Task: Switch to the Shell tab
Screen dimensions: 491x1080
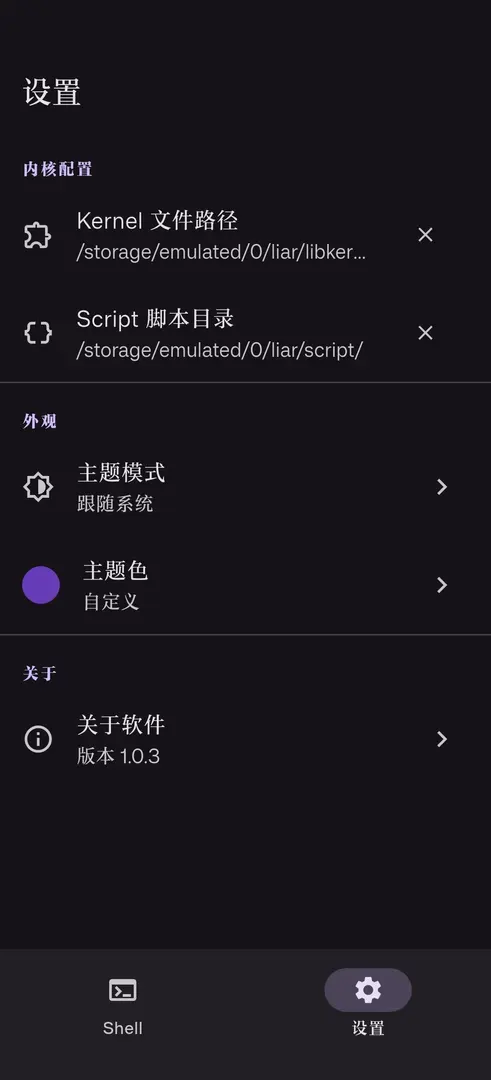Action: coord(123,1007)
